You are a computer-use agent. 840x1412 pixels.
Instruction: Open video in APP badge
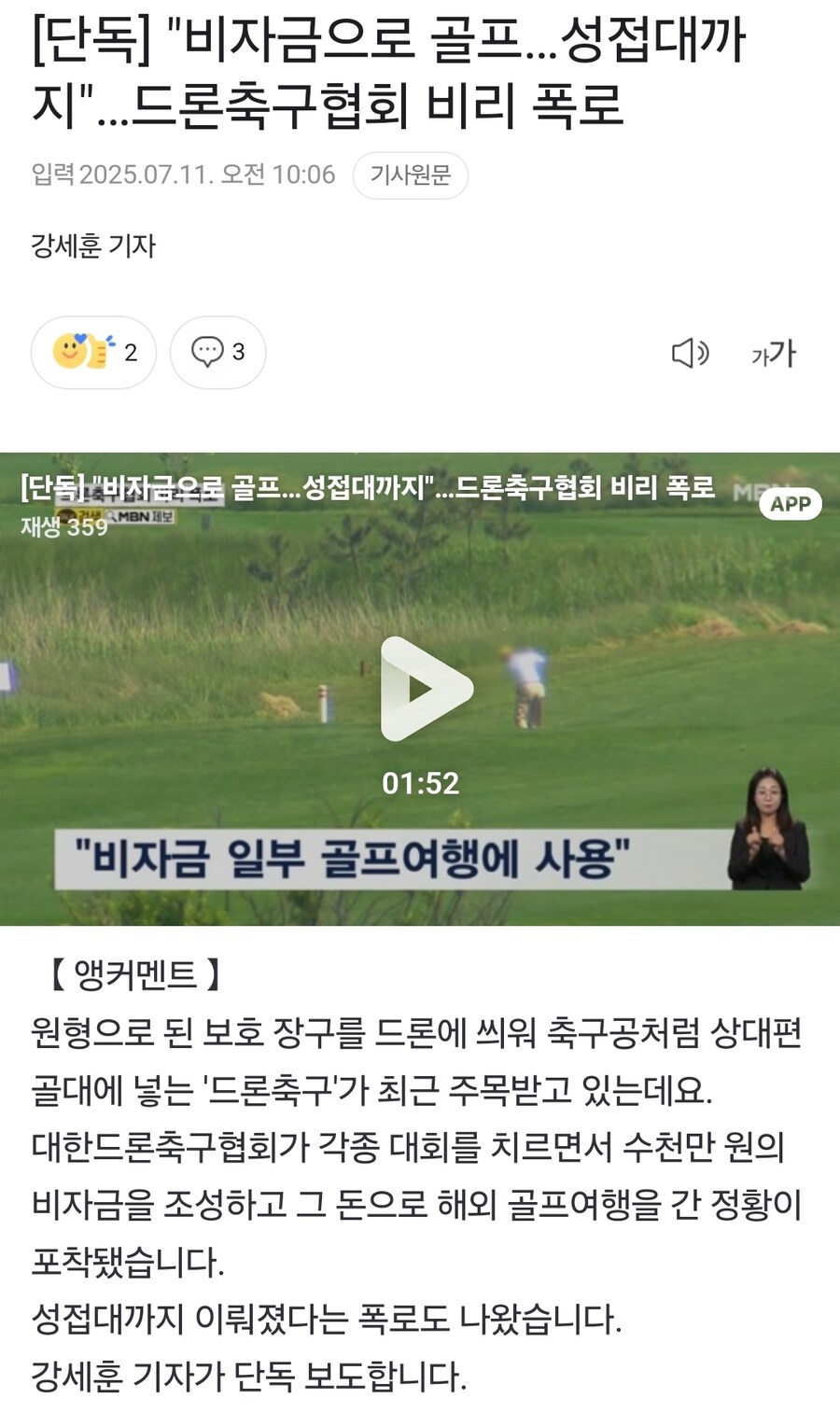(x=791, y=504)
